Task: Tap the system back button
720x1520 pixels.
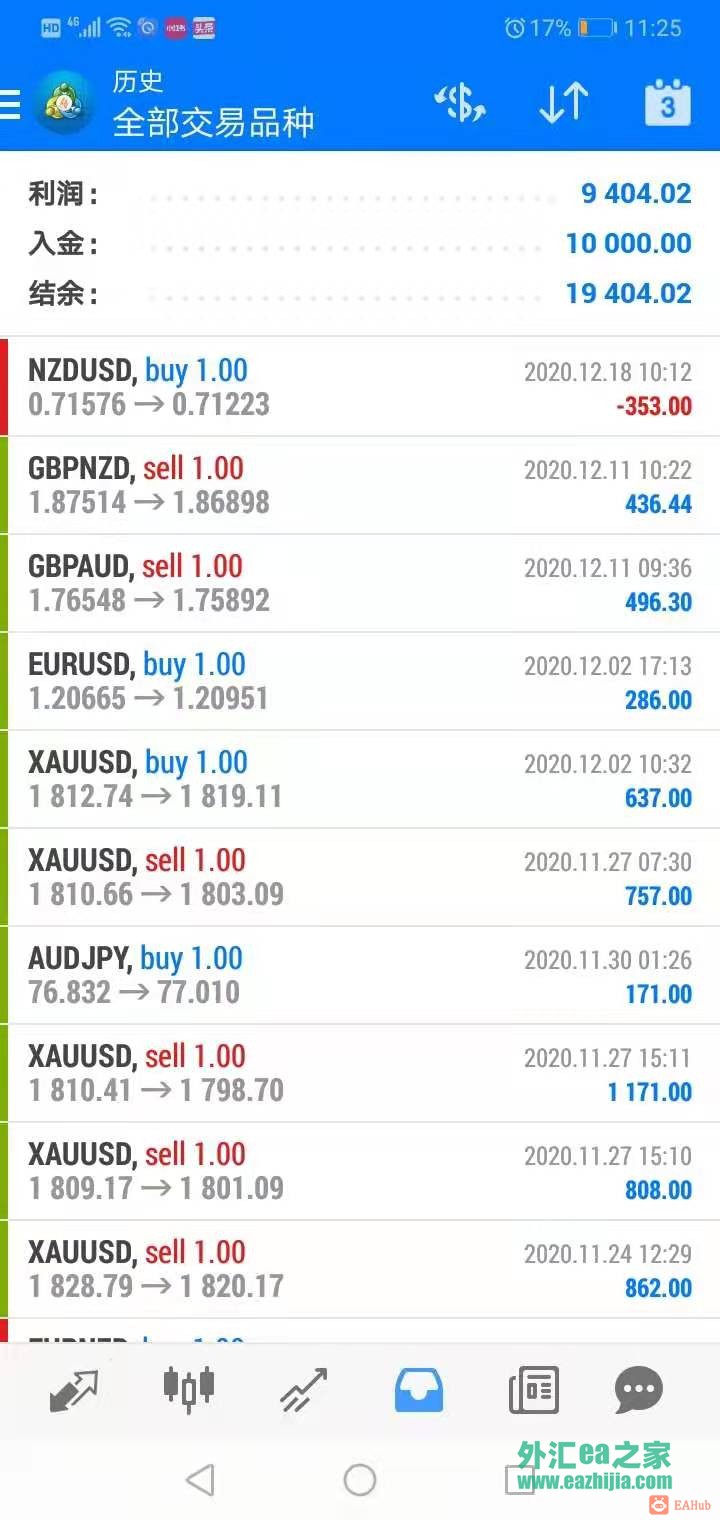Action: [201, 1479]
